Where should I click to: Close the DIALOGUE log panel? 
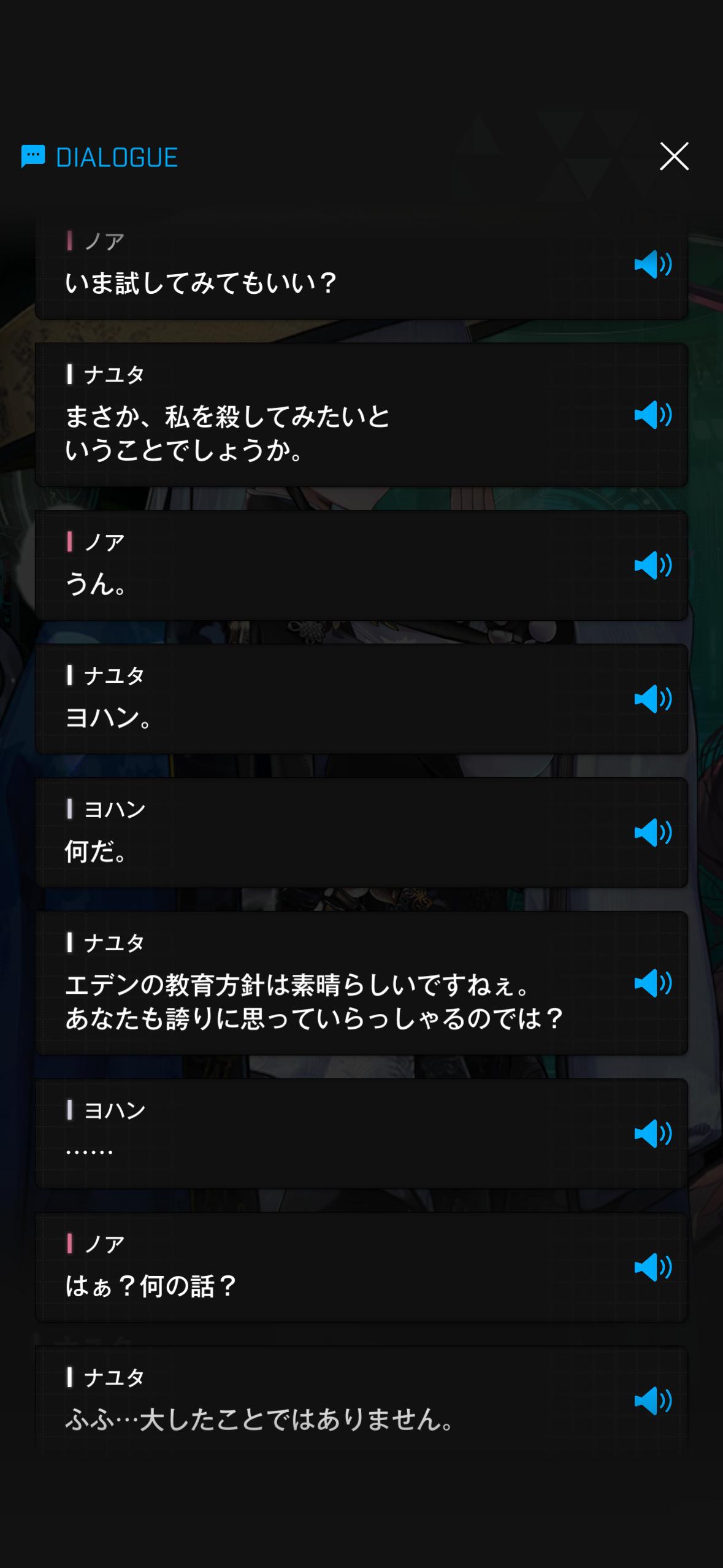pyautogui.click(x=674, y=156)
